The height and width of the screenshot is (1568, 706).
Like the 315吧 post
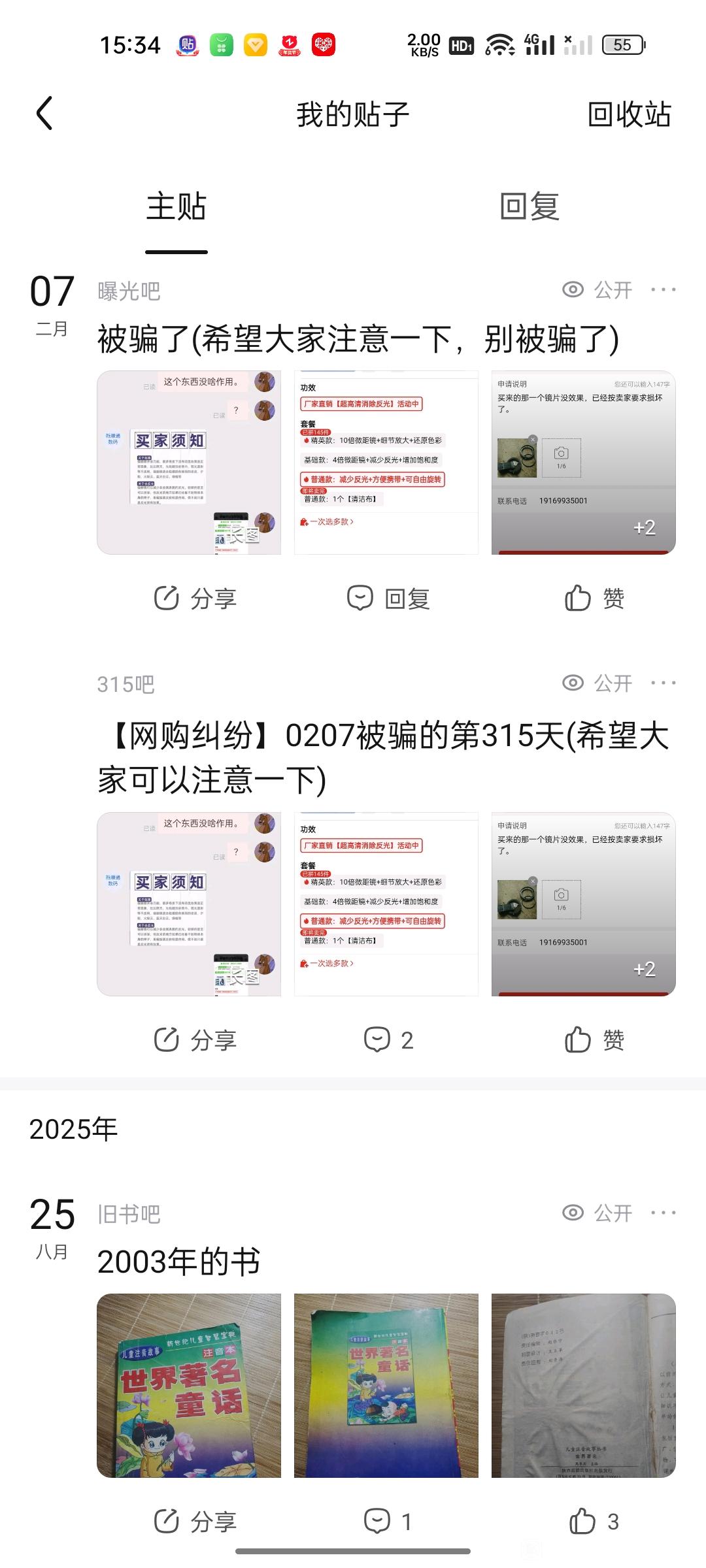point(594,1040)
